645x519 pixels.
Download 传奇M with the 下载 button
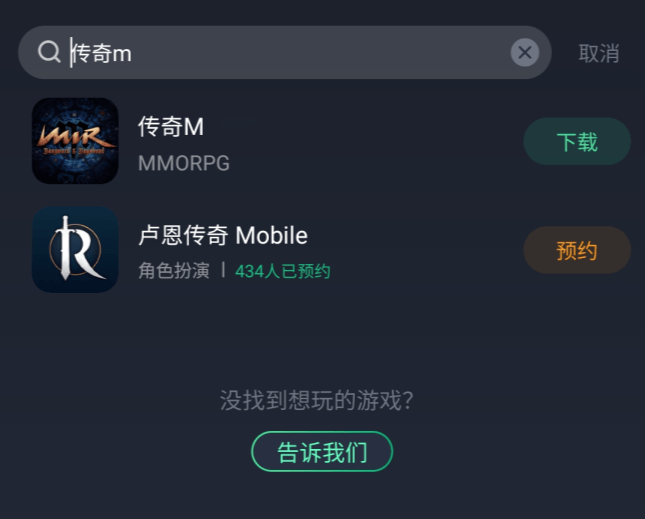(x=577, y=142)
